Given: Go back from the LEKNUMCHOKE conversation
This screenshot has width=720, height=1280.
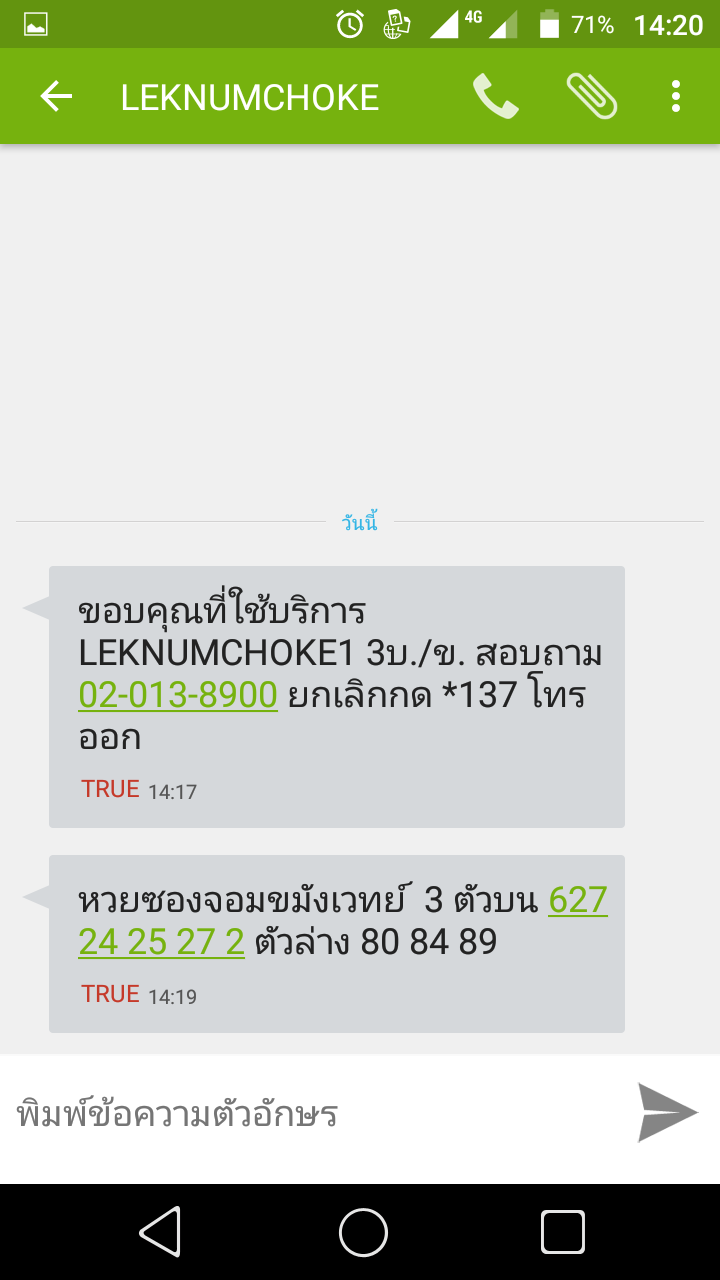Looking at the screenshot, I should [x=56, y=97].
